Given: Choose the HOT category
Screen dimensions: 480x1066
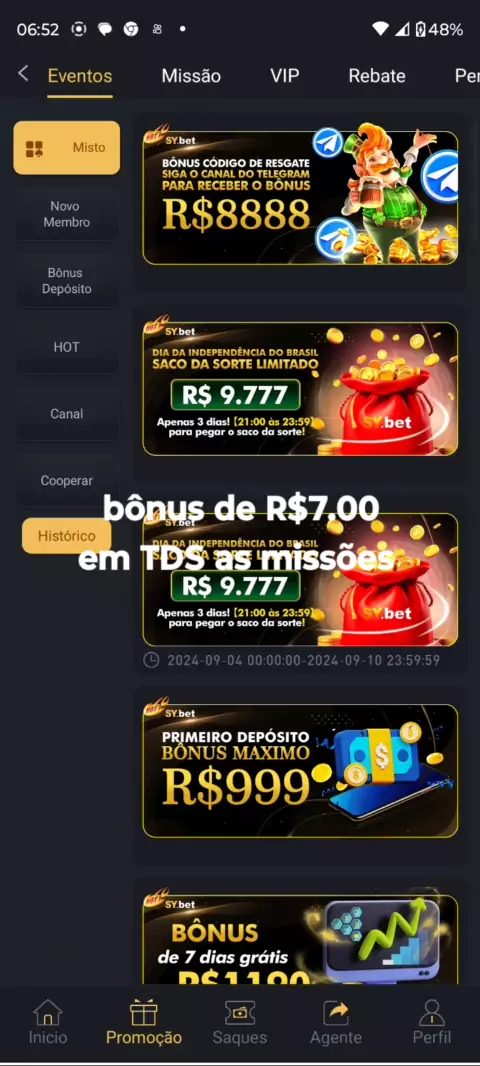Looking at the screenshot, I should coord(67,347).
